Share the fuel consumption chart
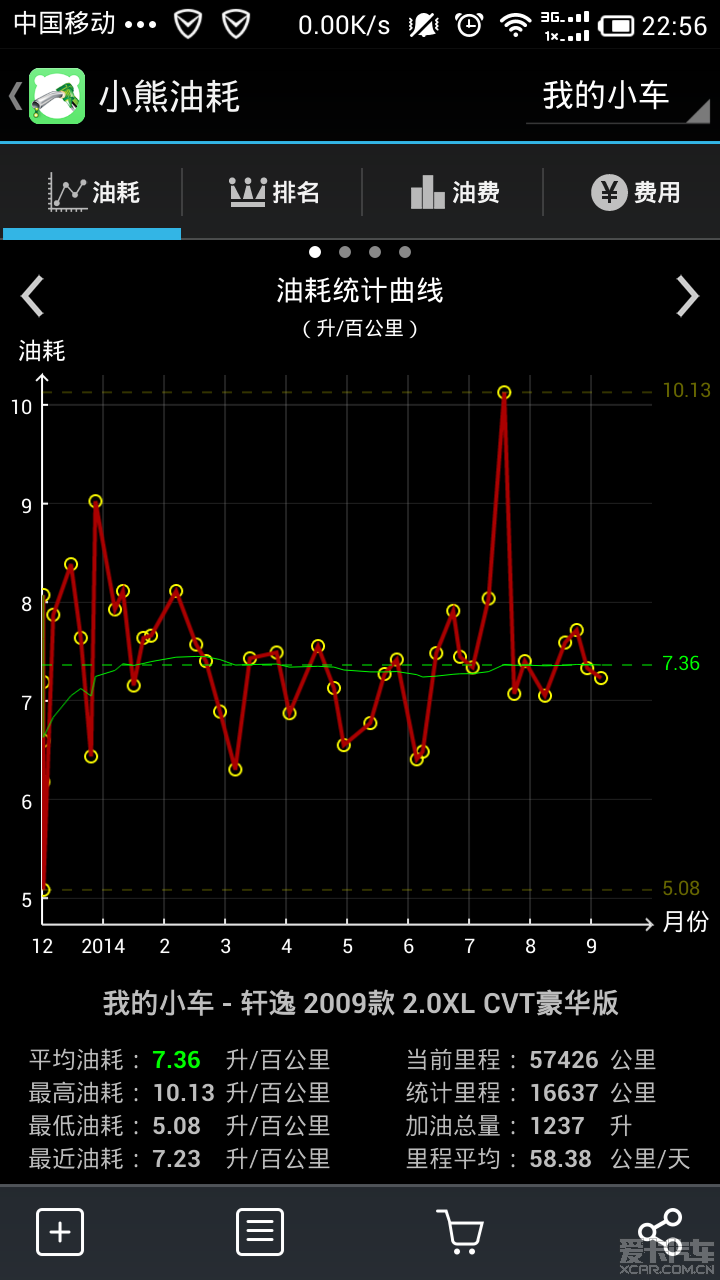The height and width of the screenshot is (1280, 720). [660, 1232]
